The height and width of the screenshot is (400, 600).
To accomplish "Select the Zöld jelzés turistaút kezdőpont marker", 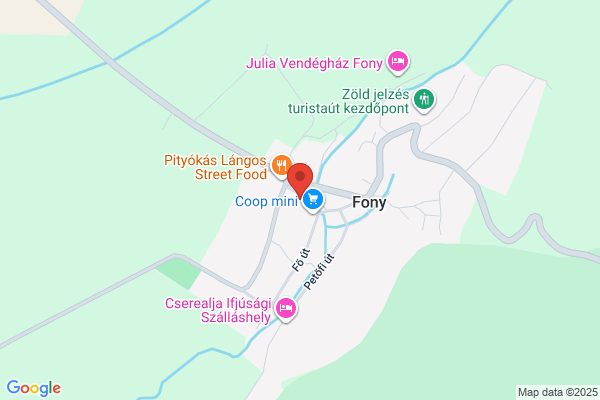I will coord(424,100).
